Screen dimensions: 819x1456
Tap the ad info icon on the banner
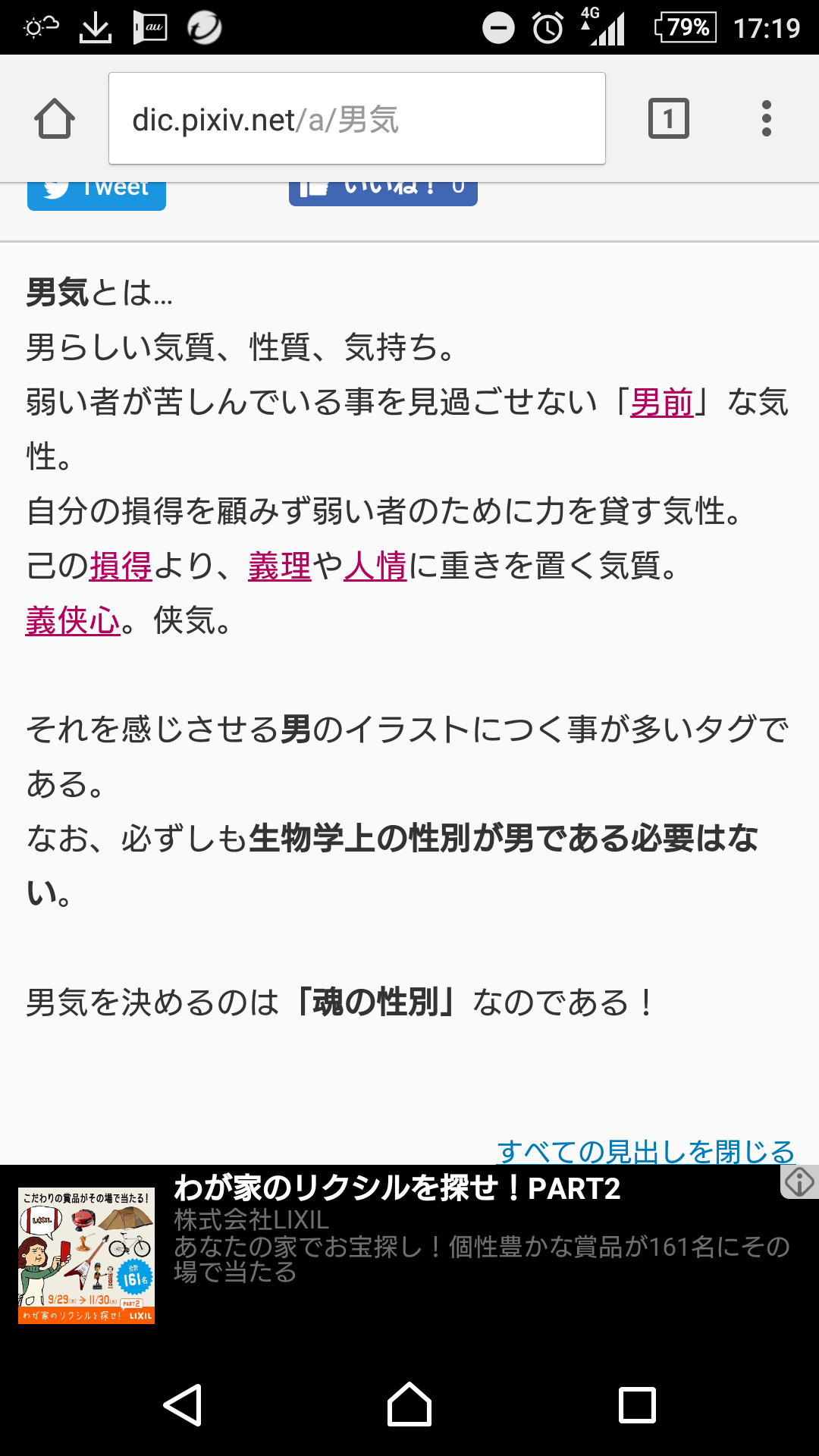coord(799,1181)
